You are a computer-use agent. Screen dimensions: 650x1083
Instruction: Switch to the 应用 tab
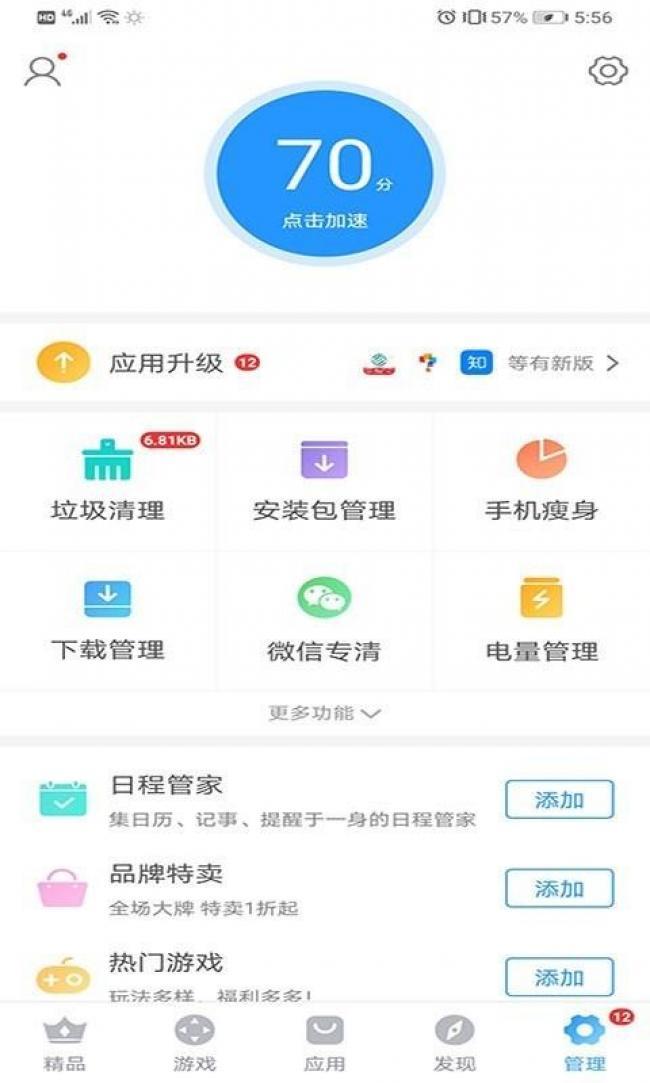click(x=324, y=1043)
